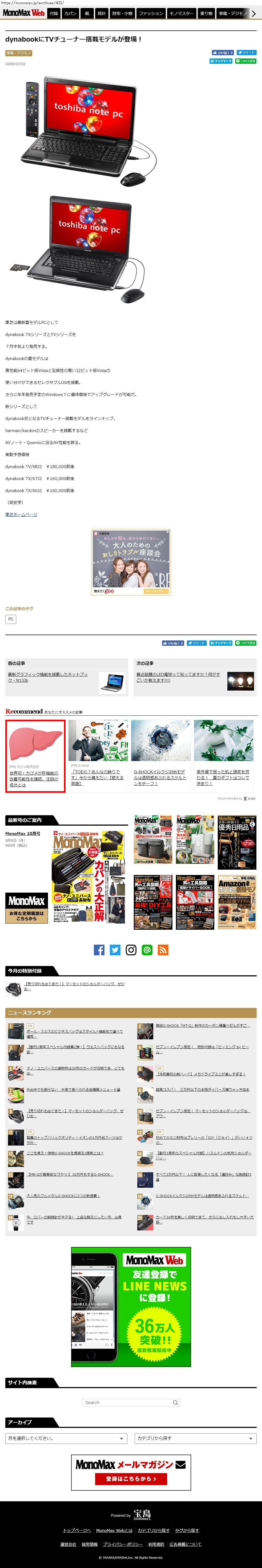This screenshot has height=1568, width=262.
Task: Select the PC article tag
Action: 11,619
